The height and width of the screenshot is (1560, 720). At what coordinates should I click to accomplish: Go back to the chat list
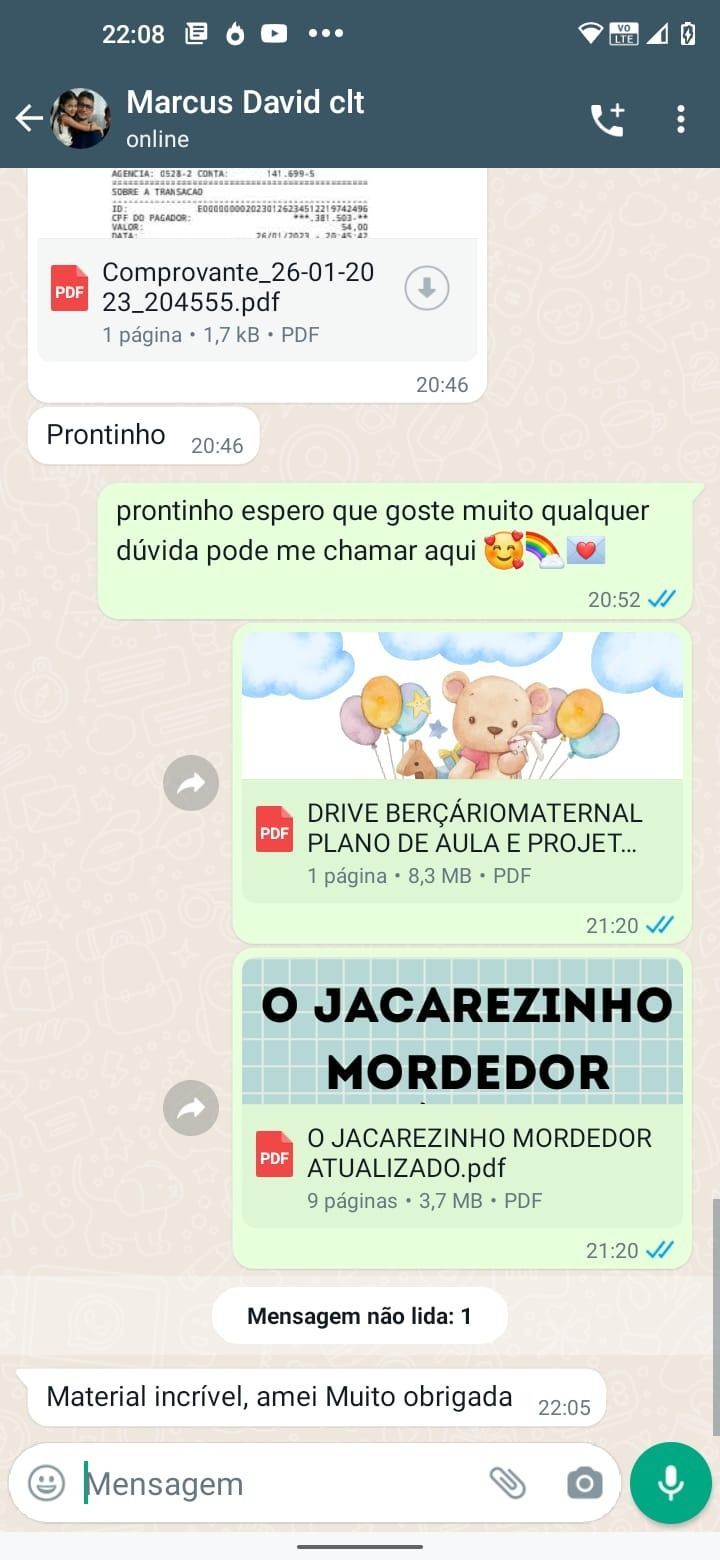(29, 119)
